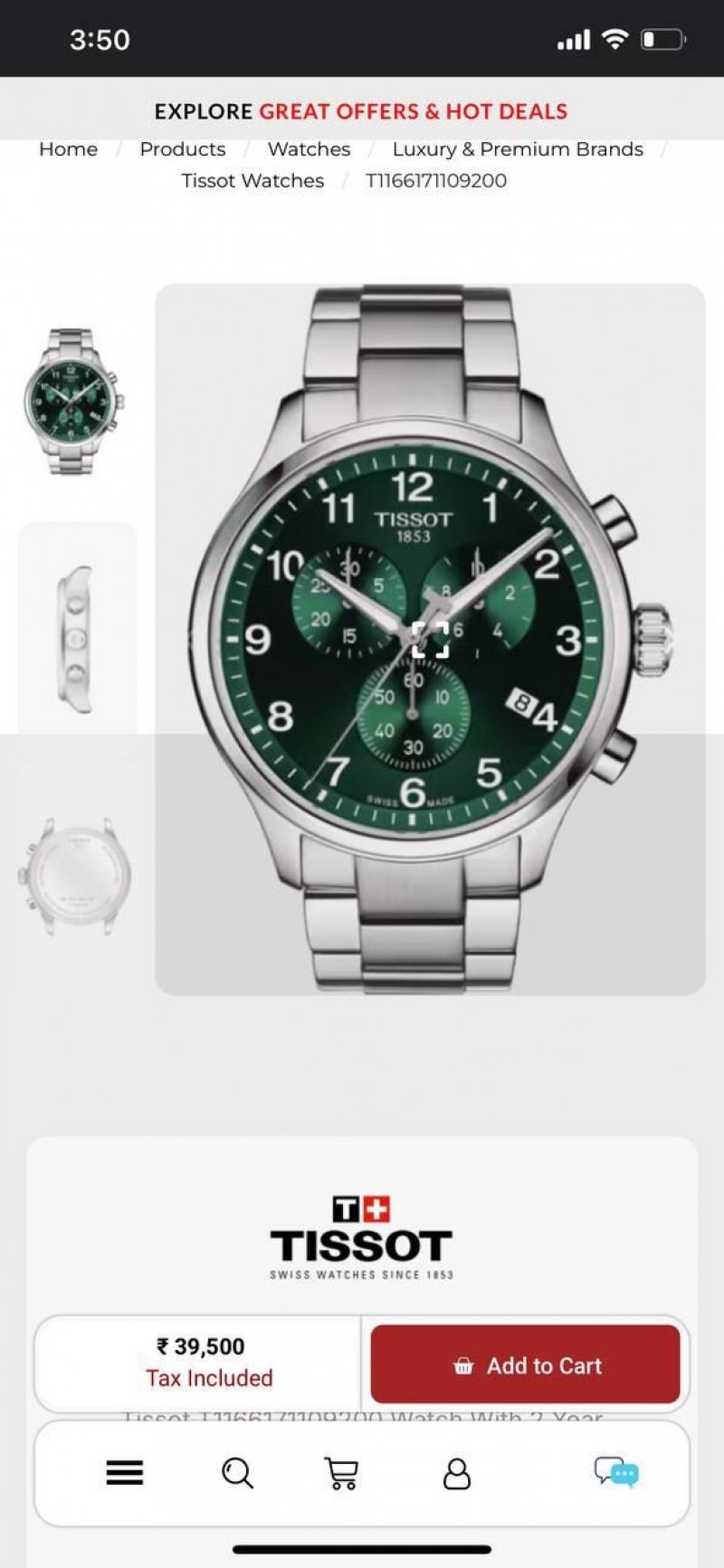Start a live chat
This screenshot has width=724, height=1568.
point(616,1472)
